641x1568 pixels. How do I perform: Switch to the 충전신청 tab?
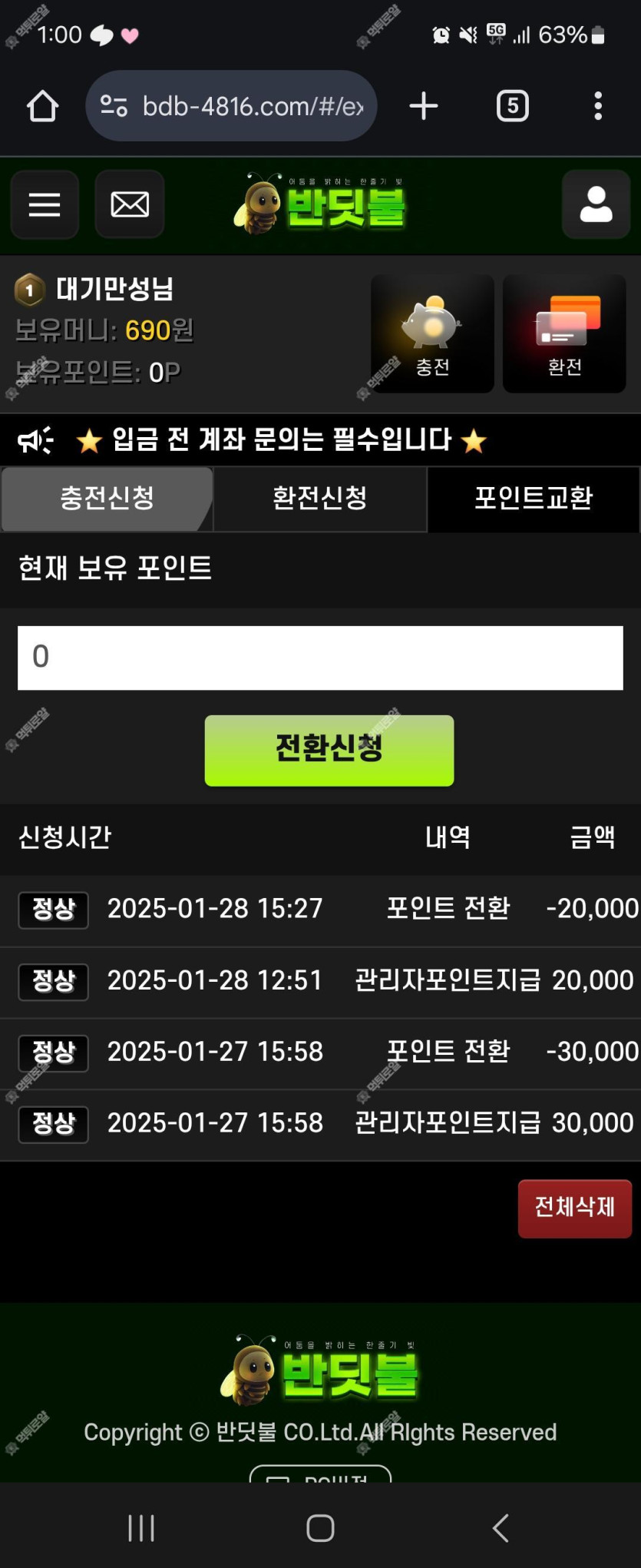point(107,499)
